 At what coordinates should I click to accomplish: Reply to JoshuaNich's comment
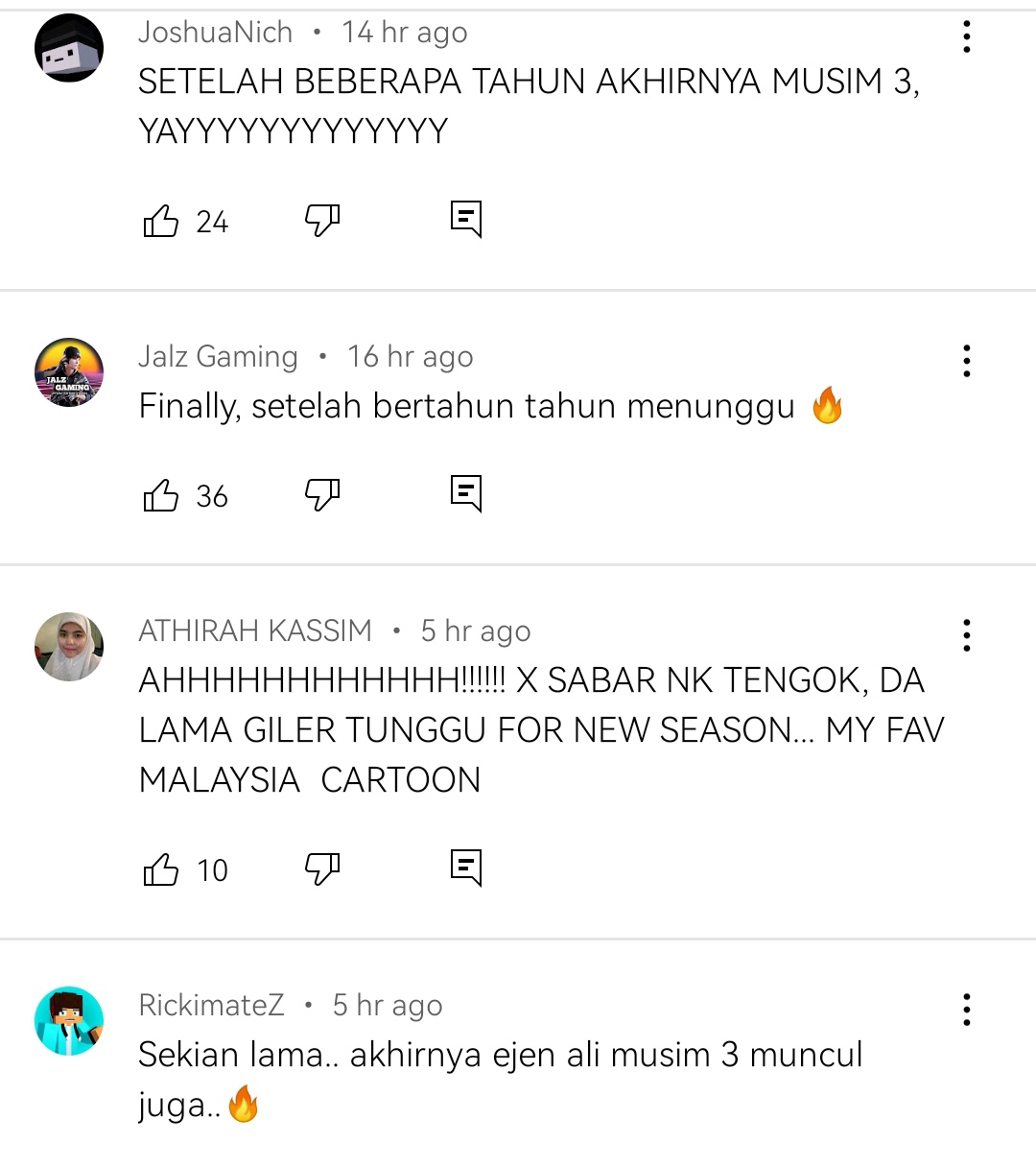[x=466, y=220]
